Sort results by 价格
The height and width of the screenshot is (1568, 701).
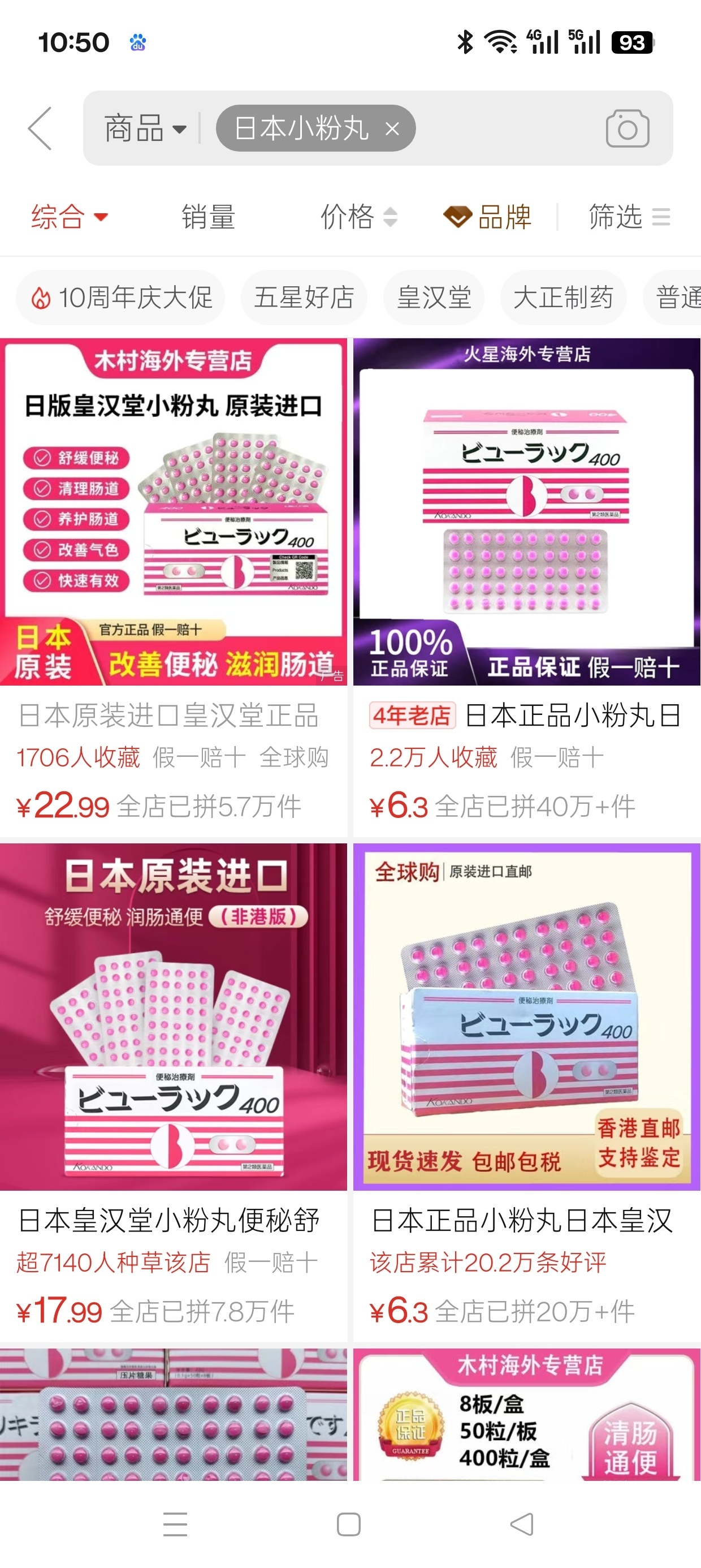pos(358,217)
